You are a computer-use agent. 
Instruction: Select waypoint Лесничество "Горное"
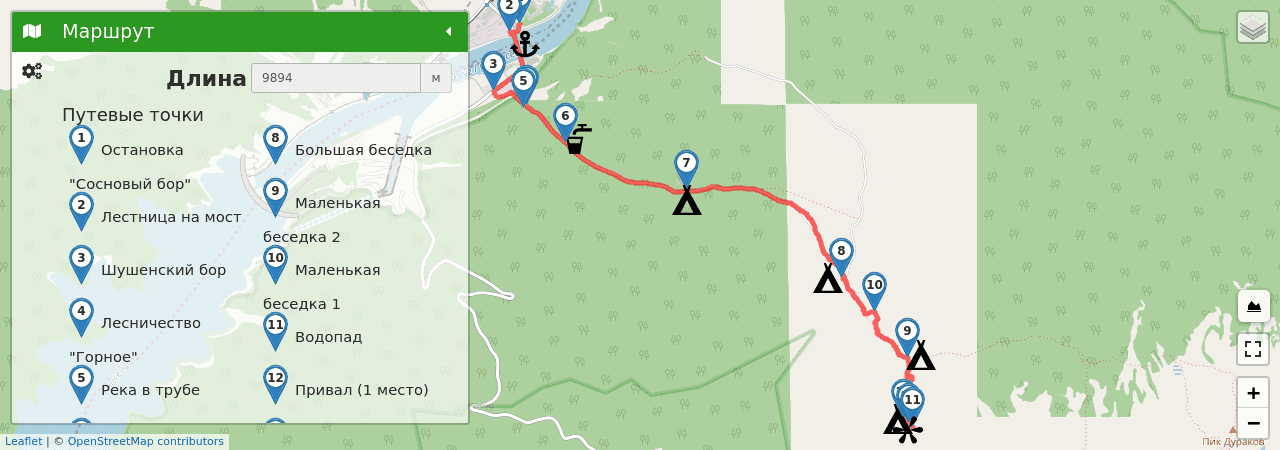click(x=150, y=323)
